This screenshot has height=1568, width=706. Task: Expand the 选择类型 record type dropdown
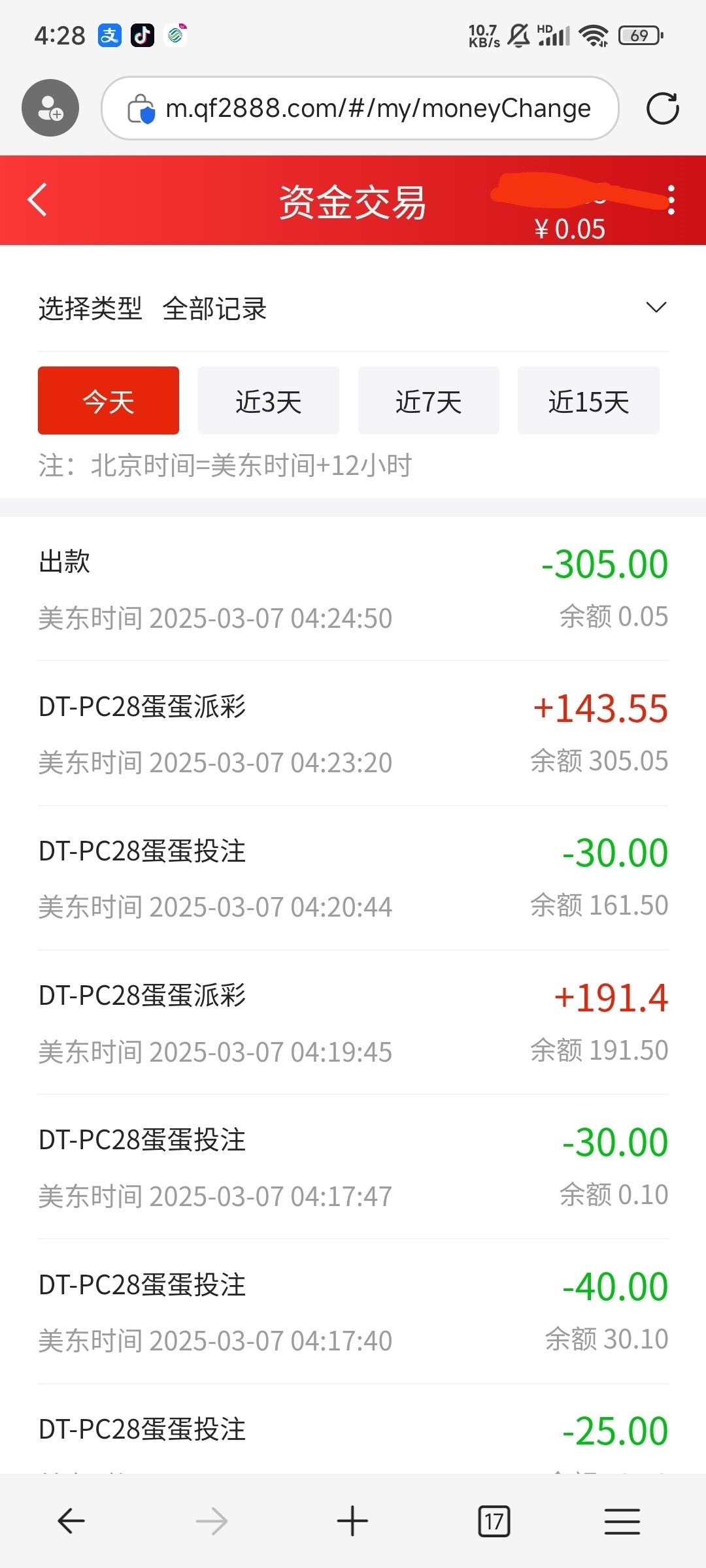tap(656, 308)
